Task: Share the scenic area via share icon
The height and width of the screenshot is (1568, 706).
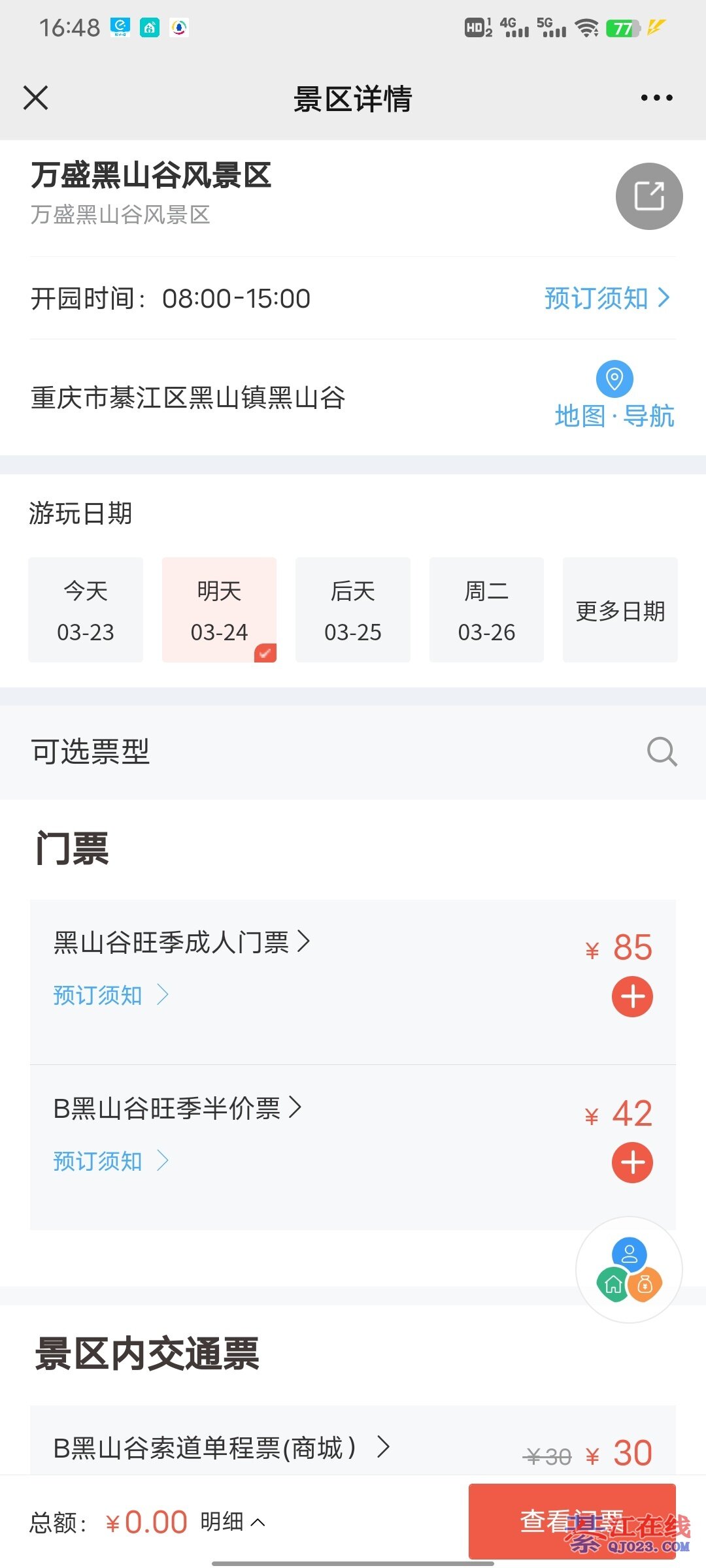Action: pos(649,196)
